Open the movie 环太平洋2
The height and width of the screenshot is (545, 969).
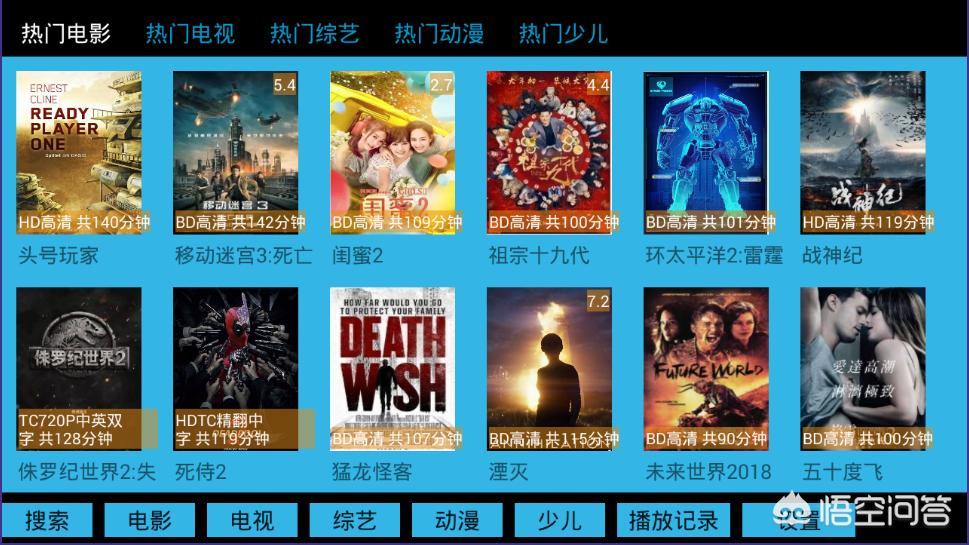[706, 153]
